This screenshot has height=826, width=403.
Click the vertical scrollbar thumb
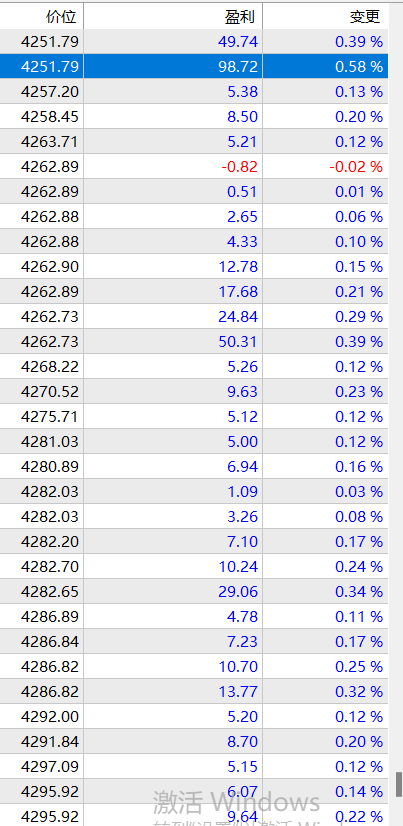[x=399, y=784]
